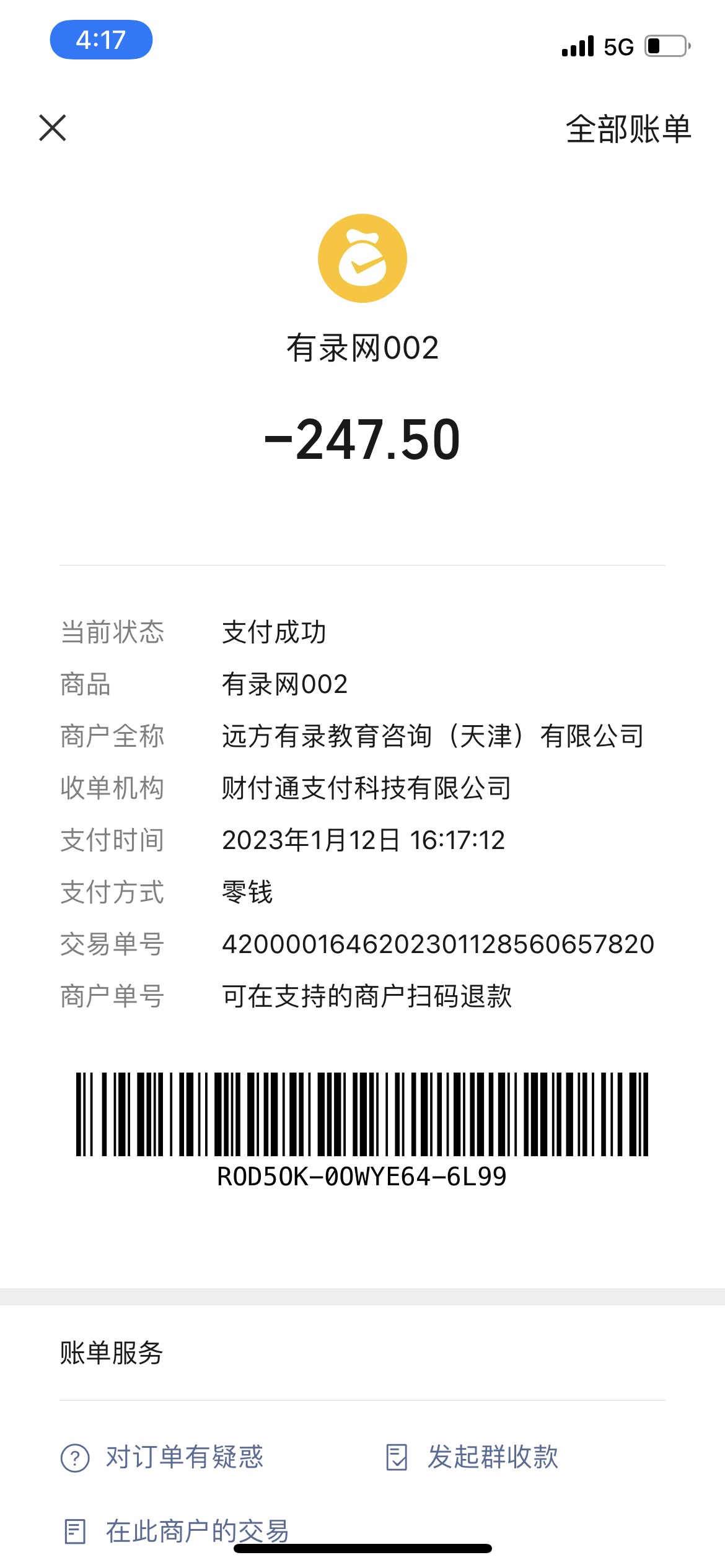Start a group collection via 发起群收款
This screenshot has height=1568, width=725.
[472, 1457]
